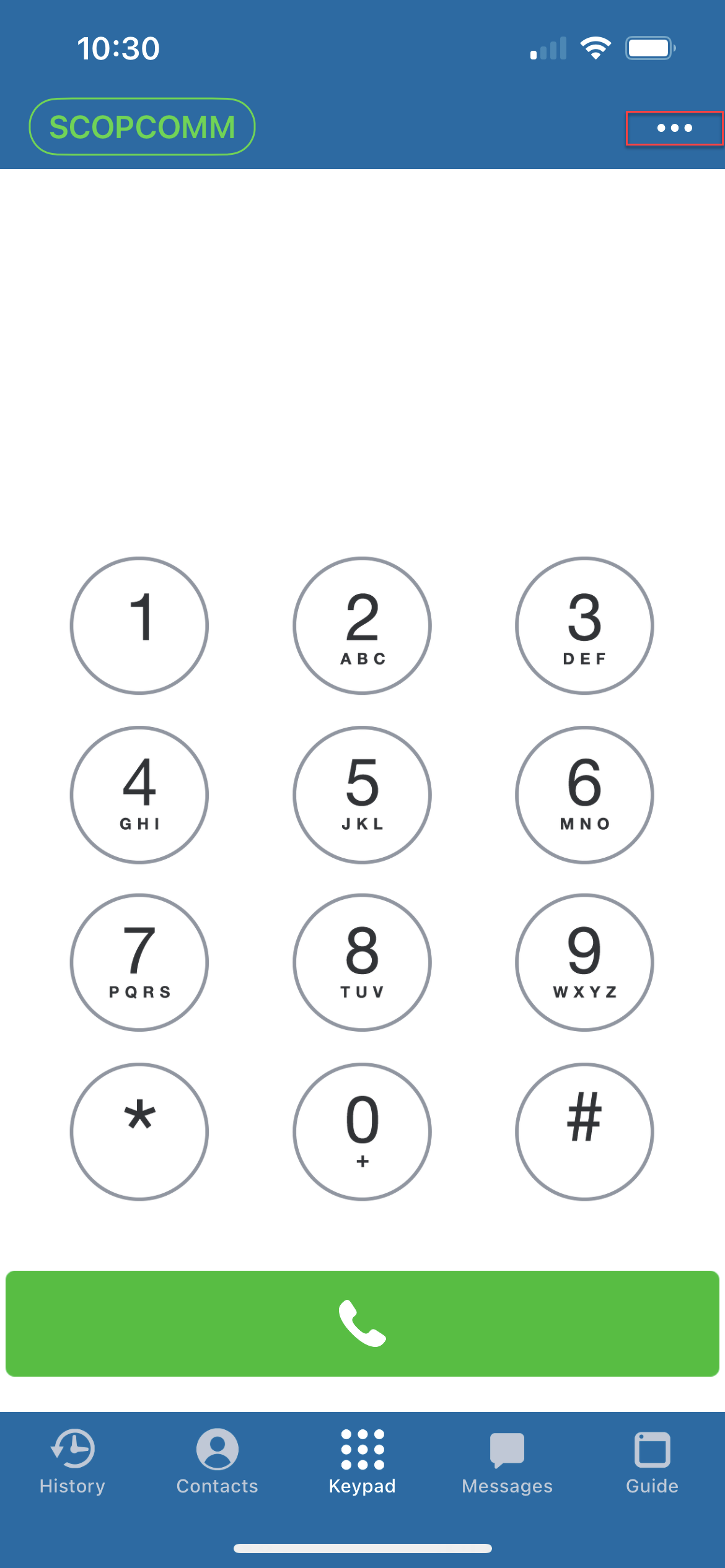The width and height of the screenshot is (725, 1568).
Task: Tap the 9 WXYZ key
Action: click(x=584, y=962)
